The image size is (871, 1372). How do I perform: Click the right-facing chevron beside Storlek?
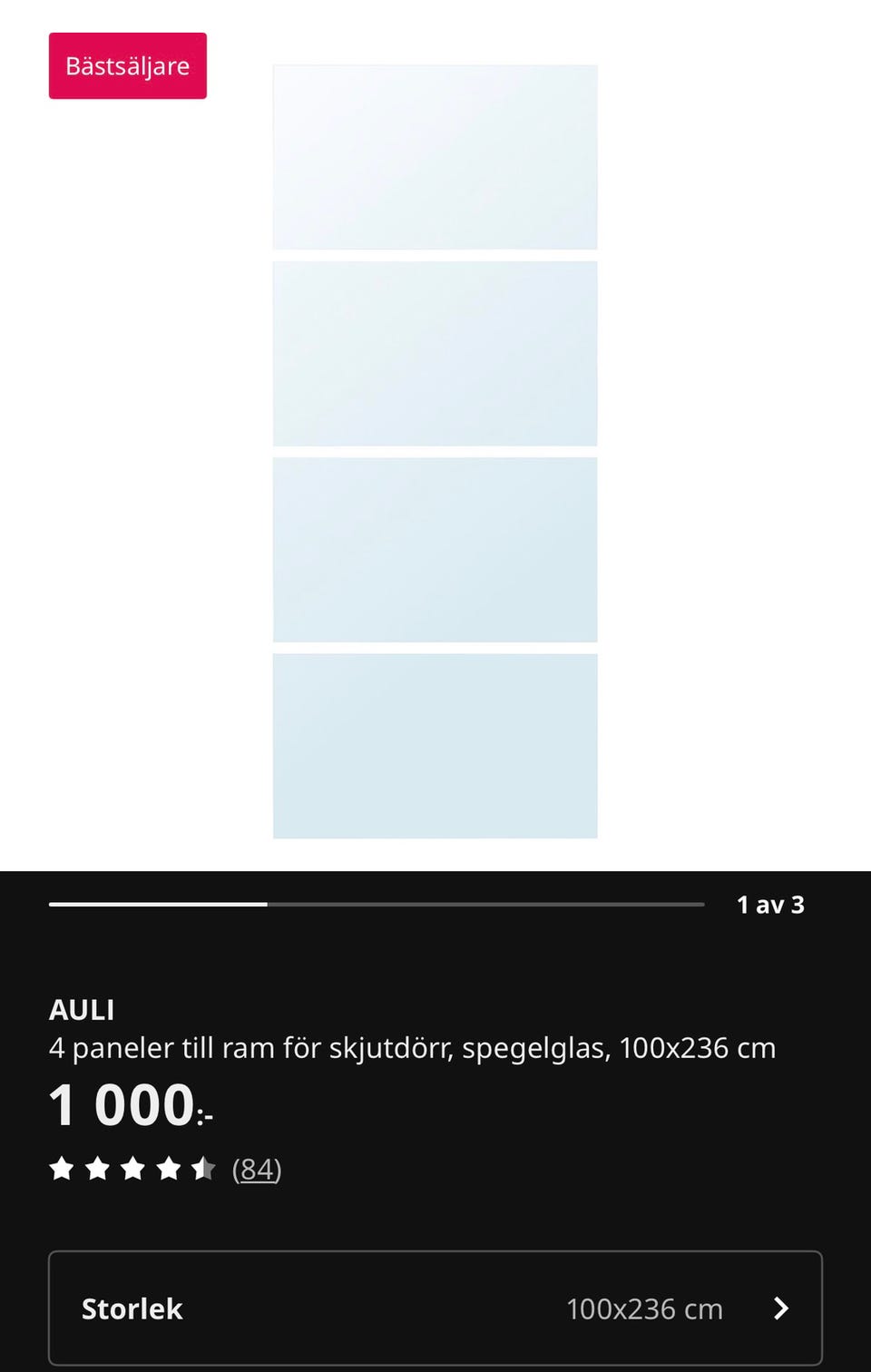click(x=782, y=1308)
